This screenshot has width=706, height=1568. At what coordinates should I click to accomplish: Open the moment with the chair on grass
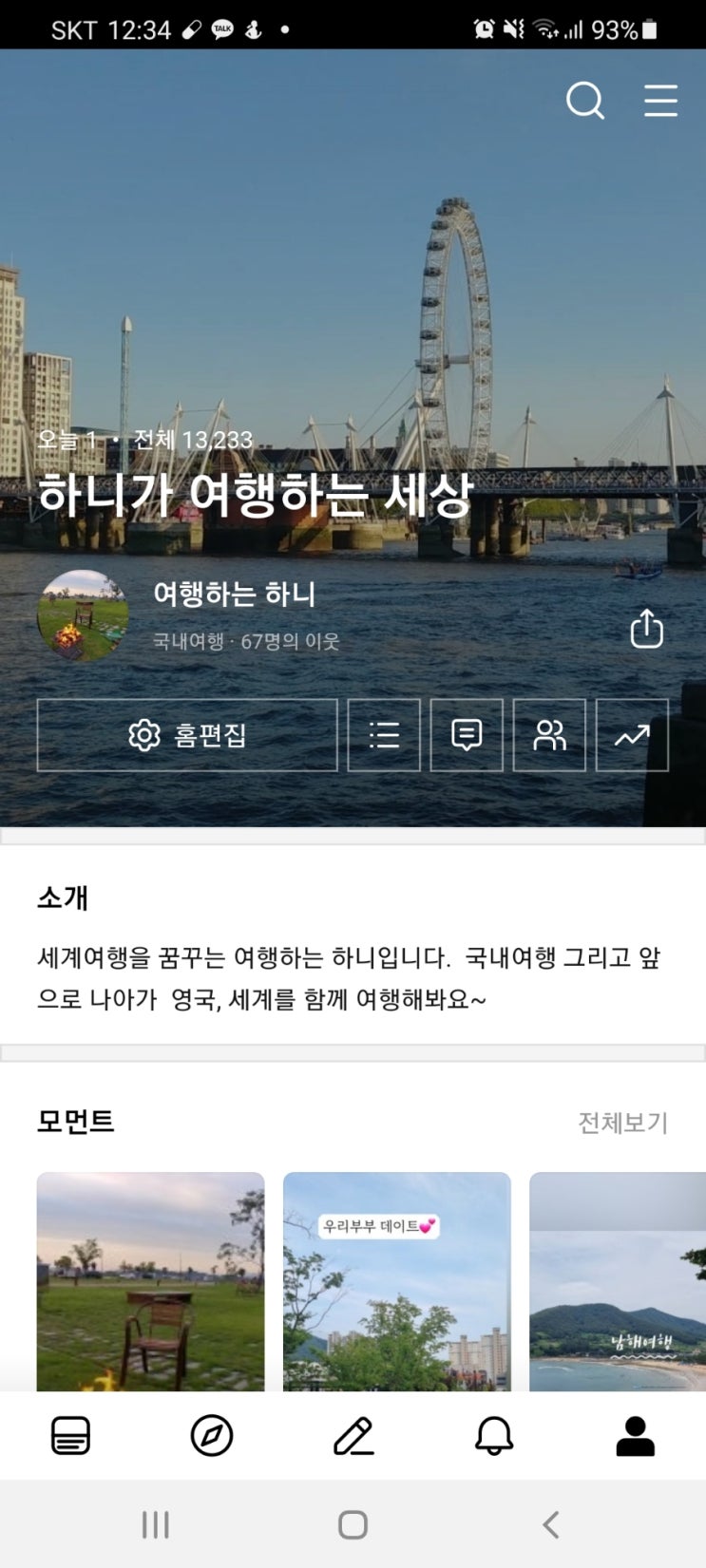(150, 1282)
